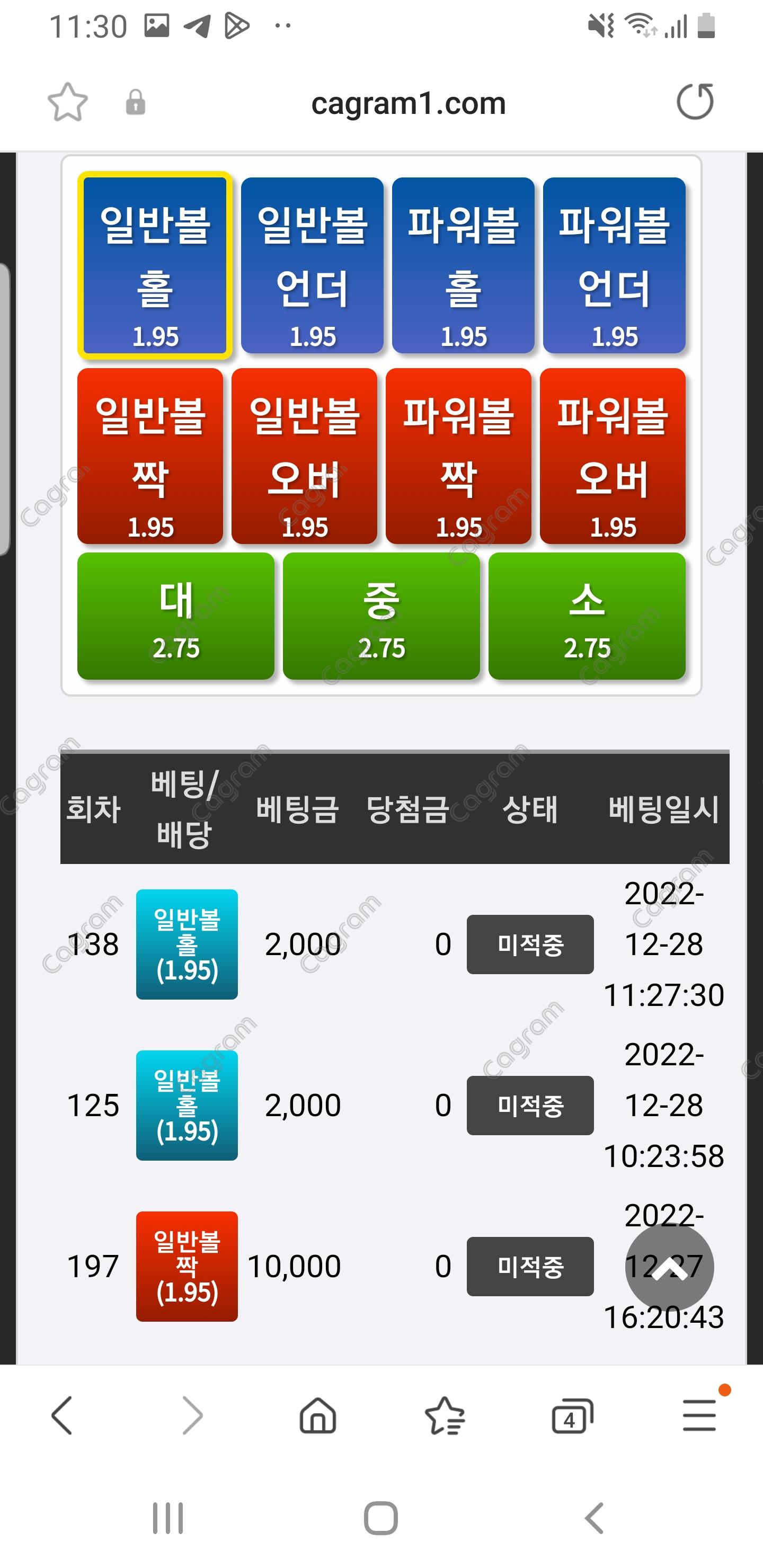Screen dimensions: 763x1568
Task: Open the browser home page
Action: tap(318, 1414)
